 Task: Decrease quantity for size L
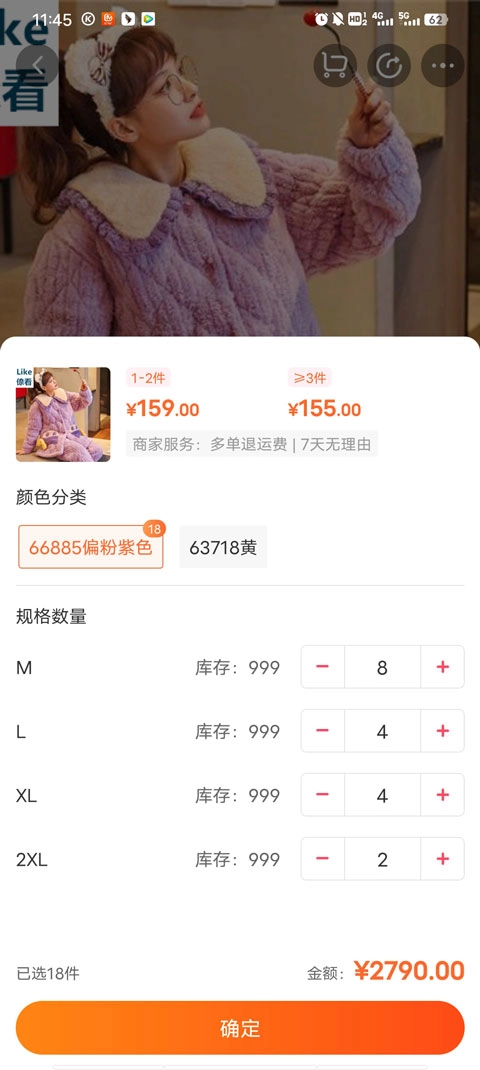pyautogui.click(x=323, y=731)
